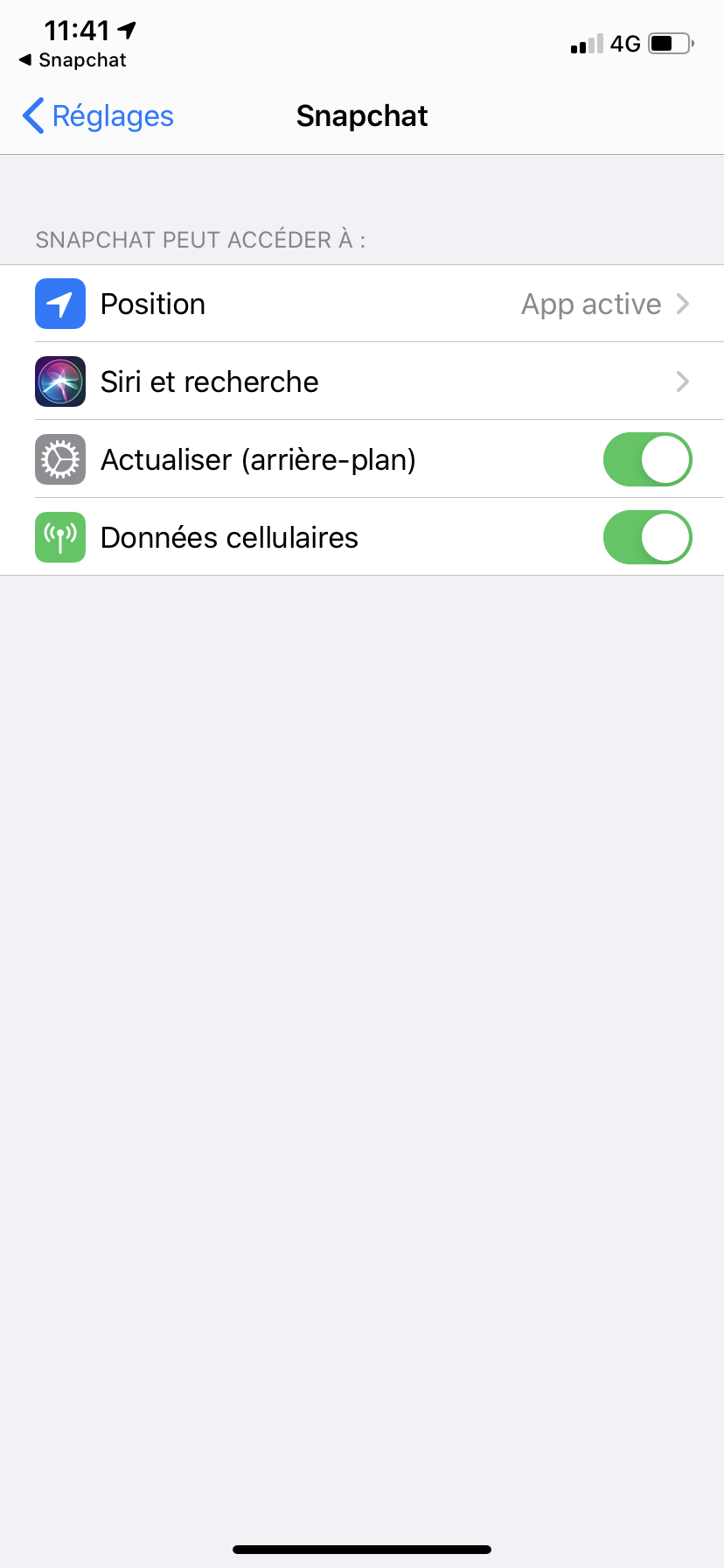The width and height of the screenshot is (724, 1568).
Task: Turn off Données cellulaires
Action: [647, 537]
